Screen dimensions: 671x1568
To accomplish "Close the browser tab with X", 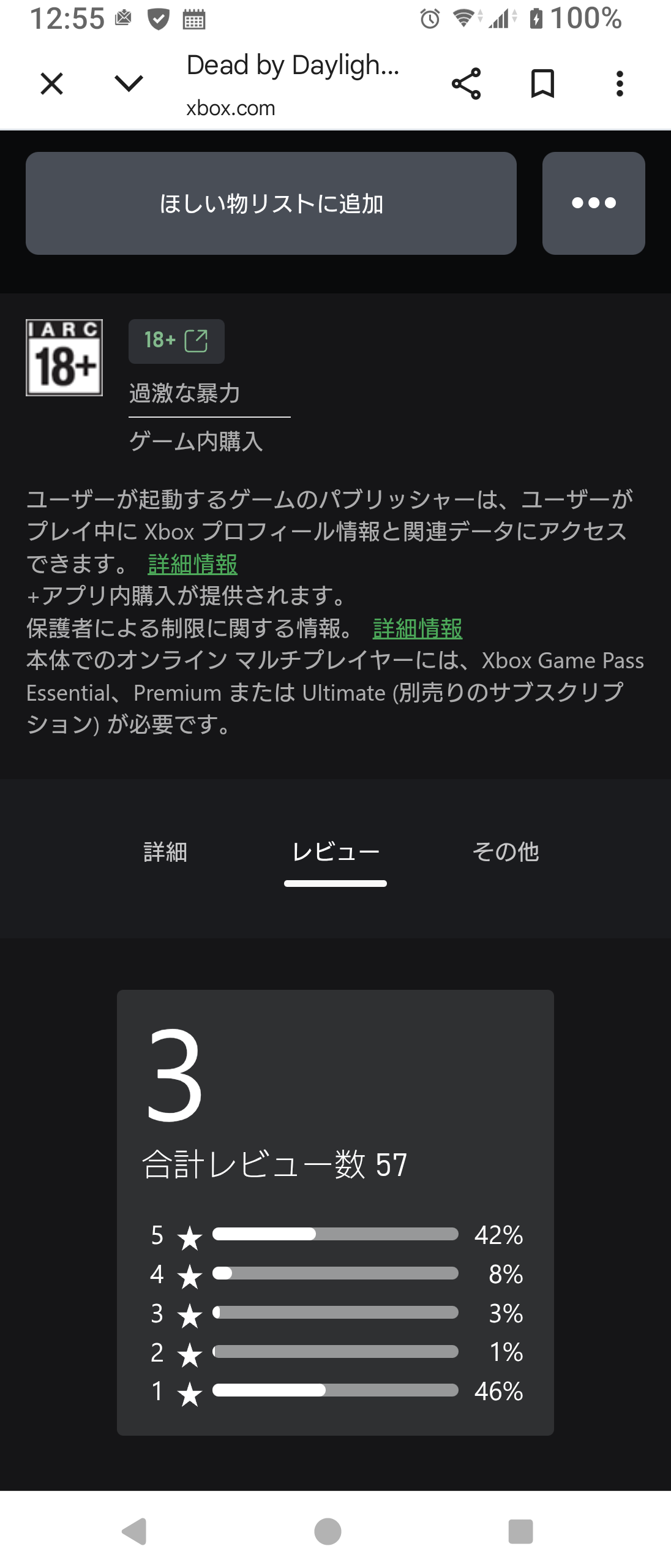I will click(51, 83).
